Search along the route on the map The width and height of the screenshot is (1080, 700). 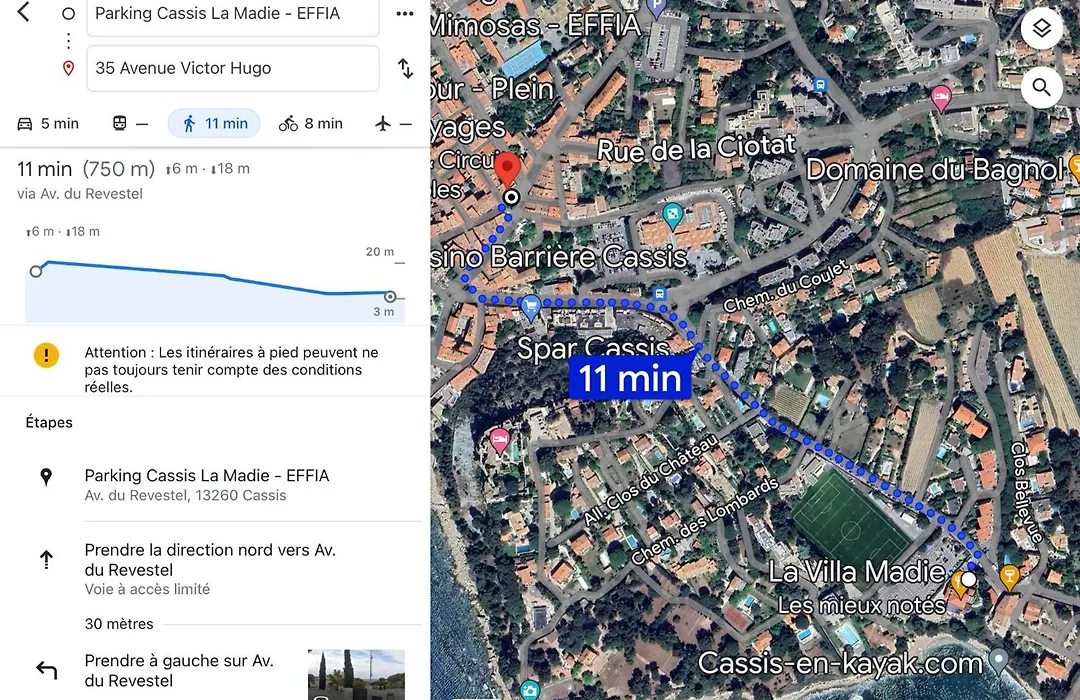(1041, 88)
